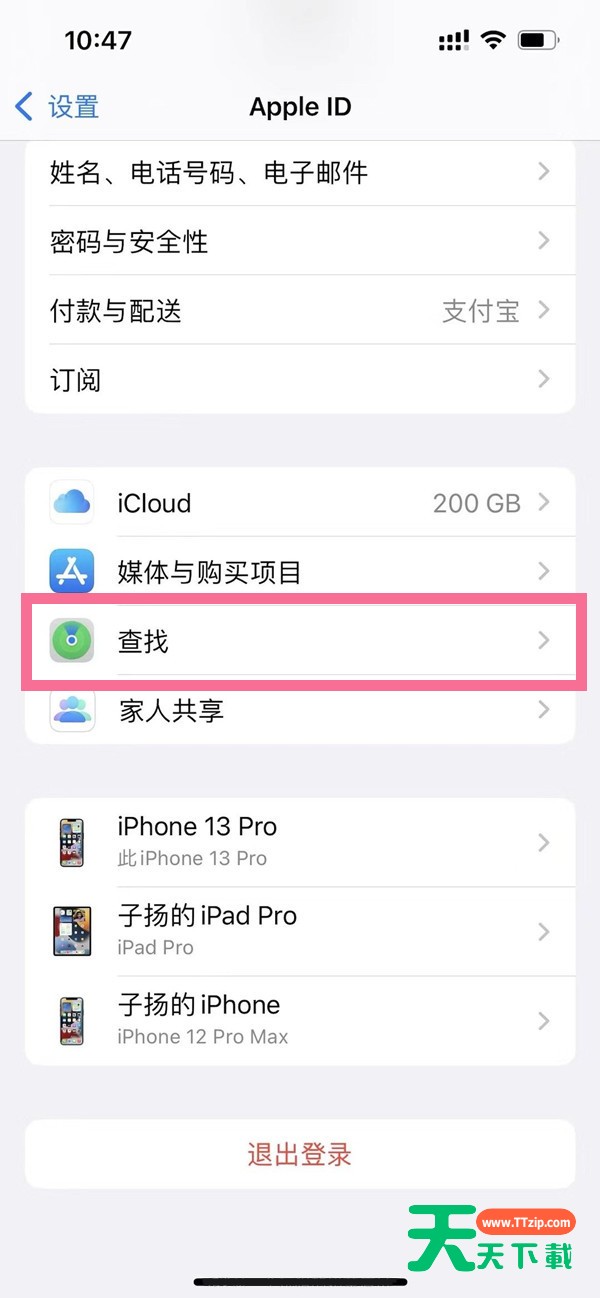The height and width of the screenshot is (1298, 600).
Task: Open 密码与安全性 settings
Action: [x=300, y=241]
